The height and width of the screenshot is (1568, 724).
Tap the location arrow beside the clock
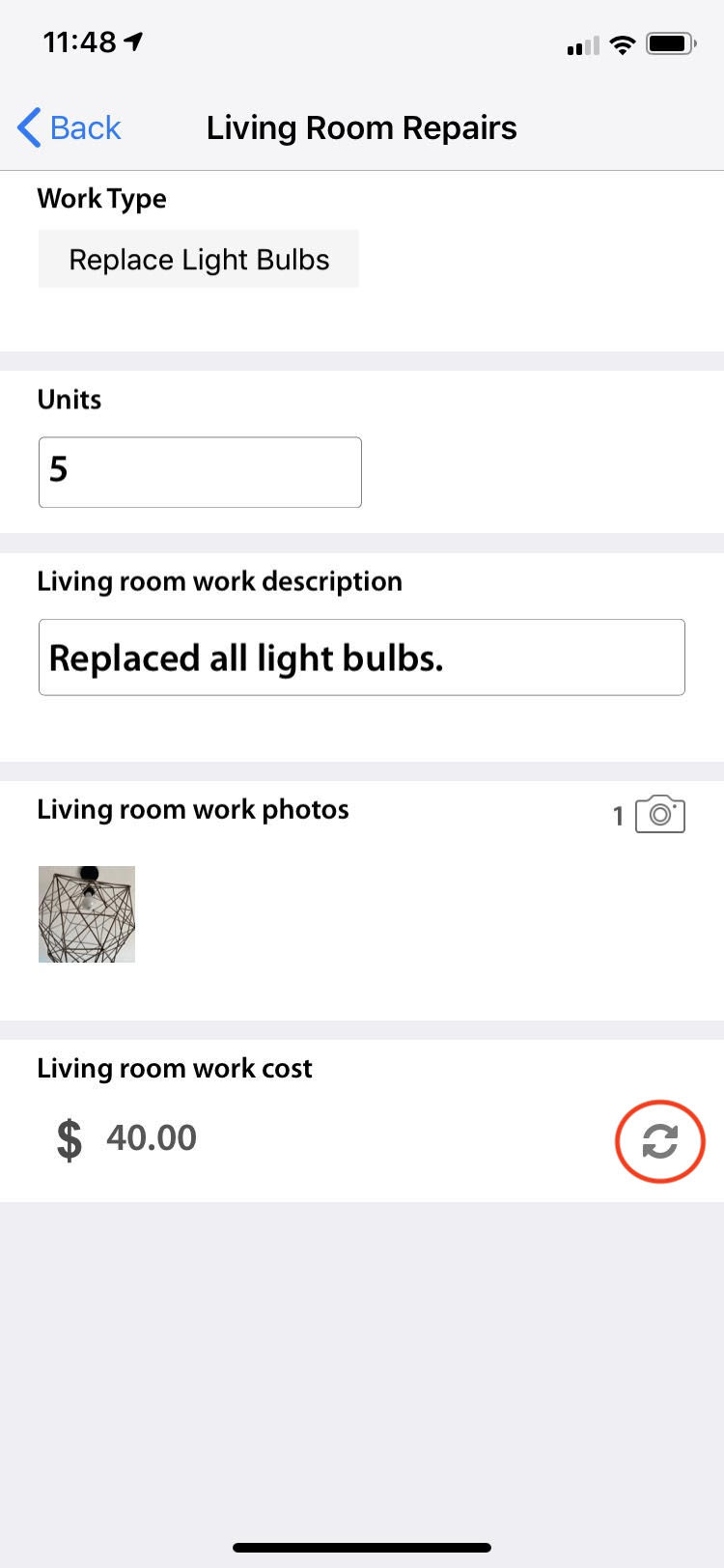[132, 41]
